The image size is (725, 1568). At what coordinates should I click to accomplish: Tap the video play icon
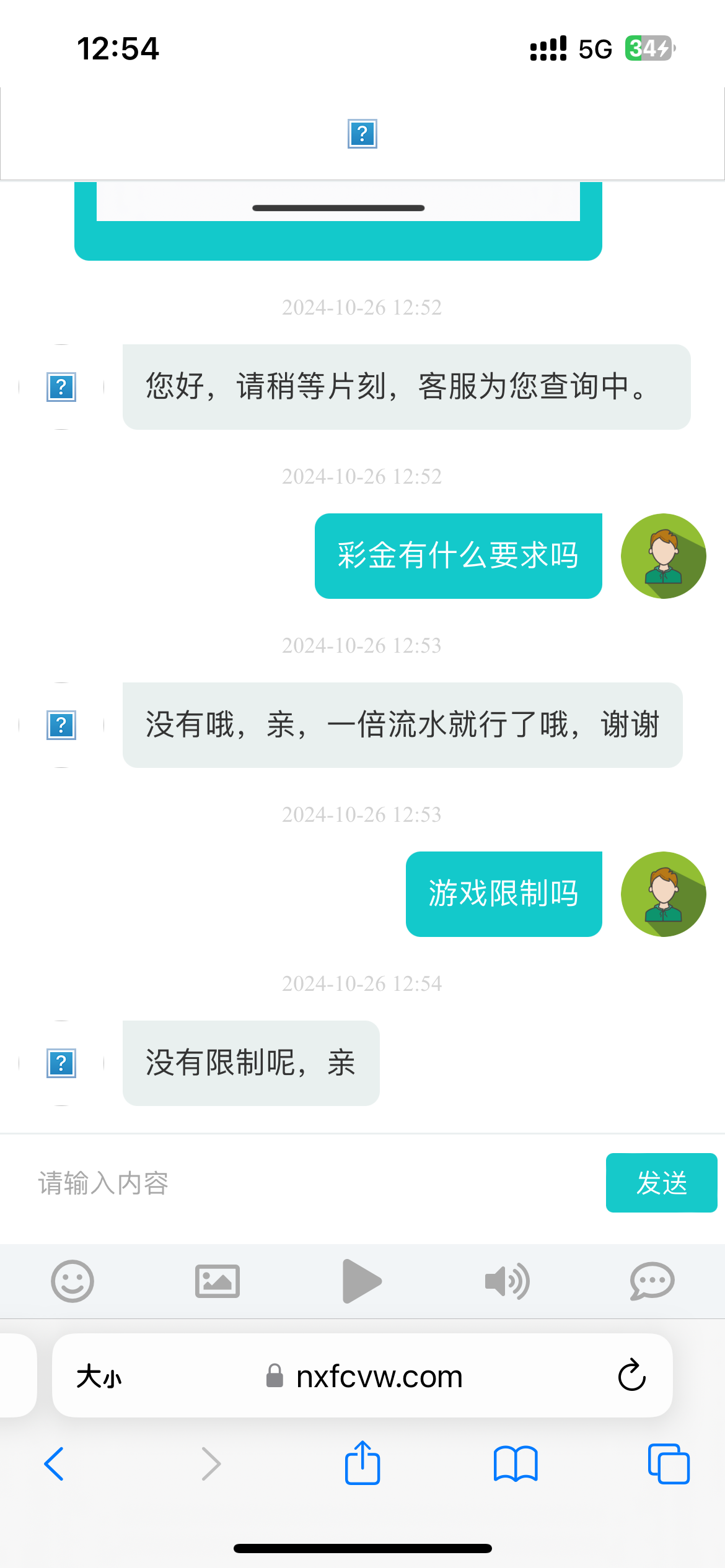[x=362, y=1281]
